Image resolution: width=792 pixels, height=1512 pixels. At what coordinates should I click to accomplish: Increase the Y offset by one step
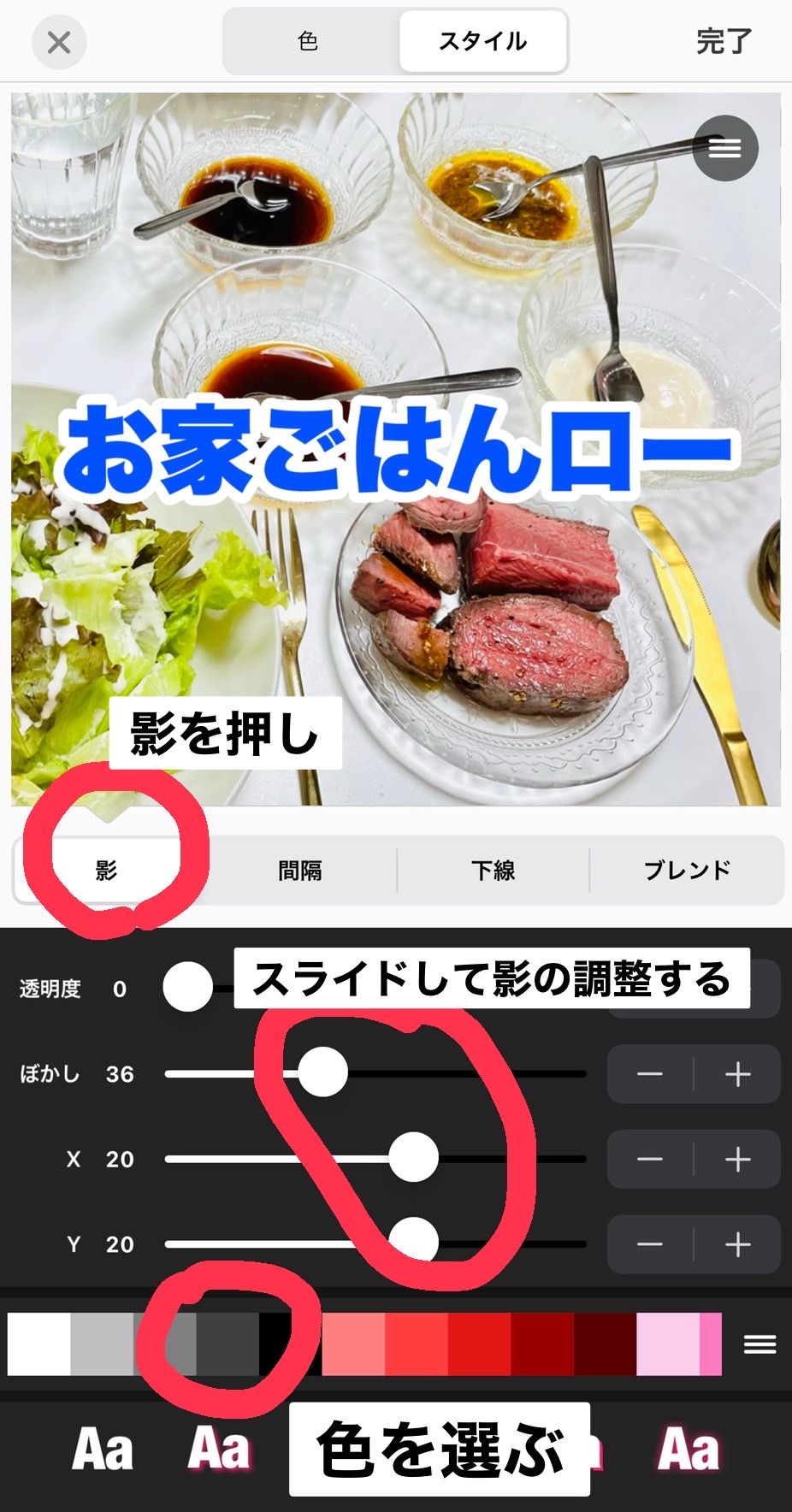pyautogui.click(x=737, y=1244)
